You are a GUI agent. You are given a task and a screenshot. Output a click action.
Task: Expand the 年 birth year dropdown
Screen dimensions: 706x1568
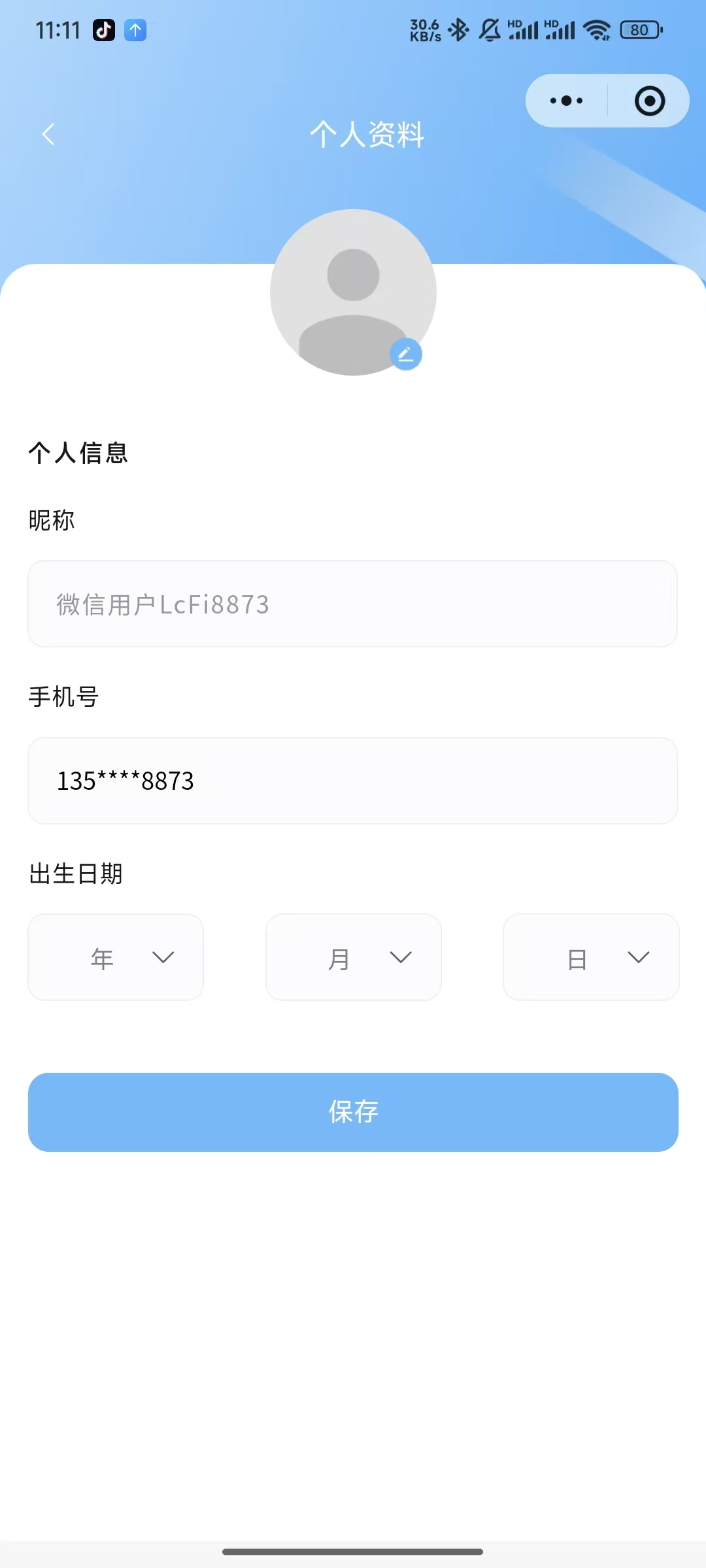click(x=116, y=957)
